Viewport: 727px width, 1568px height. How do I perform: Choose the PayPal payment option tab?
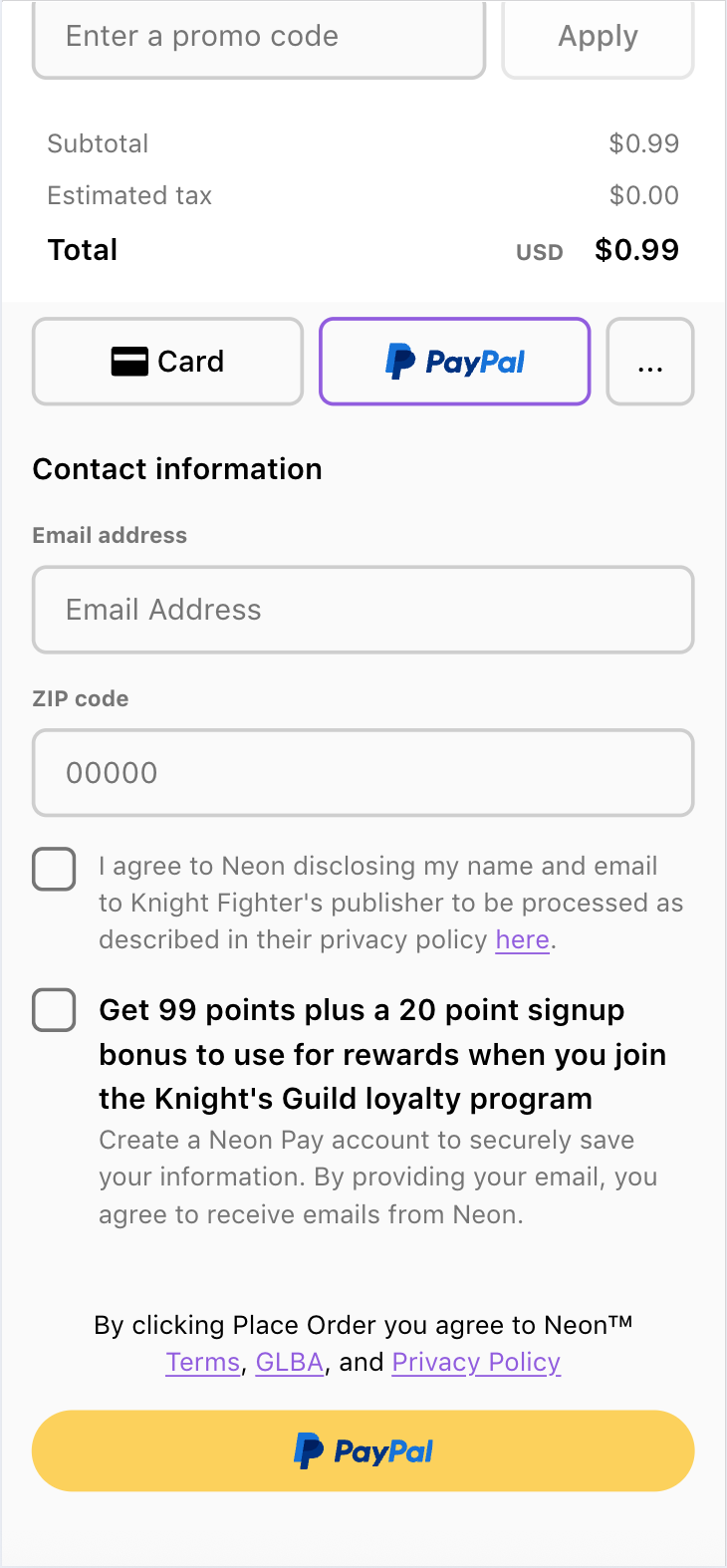[454, 362]
